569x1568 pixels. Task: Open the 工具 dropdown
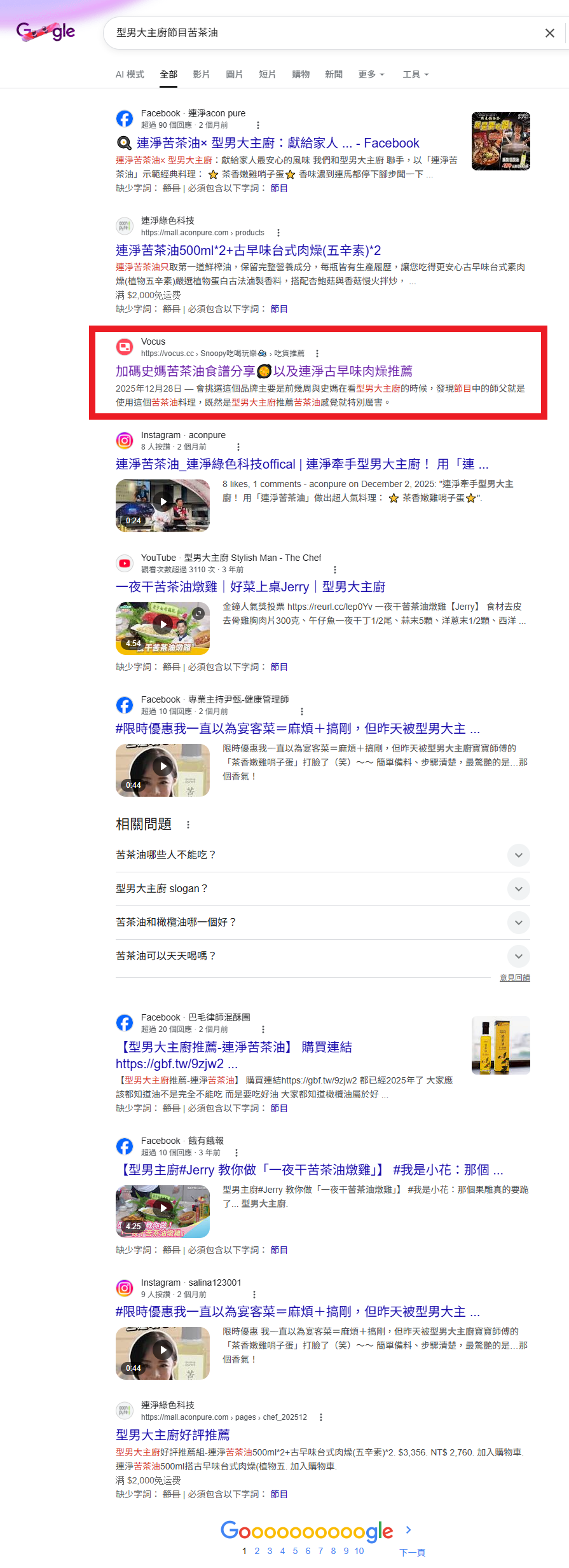[x=415, y=74]
